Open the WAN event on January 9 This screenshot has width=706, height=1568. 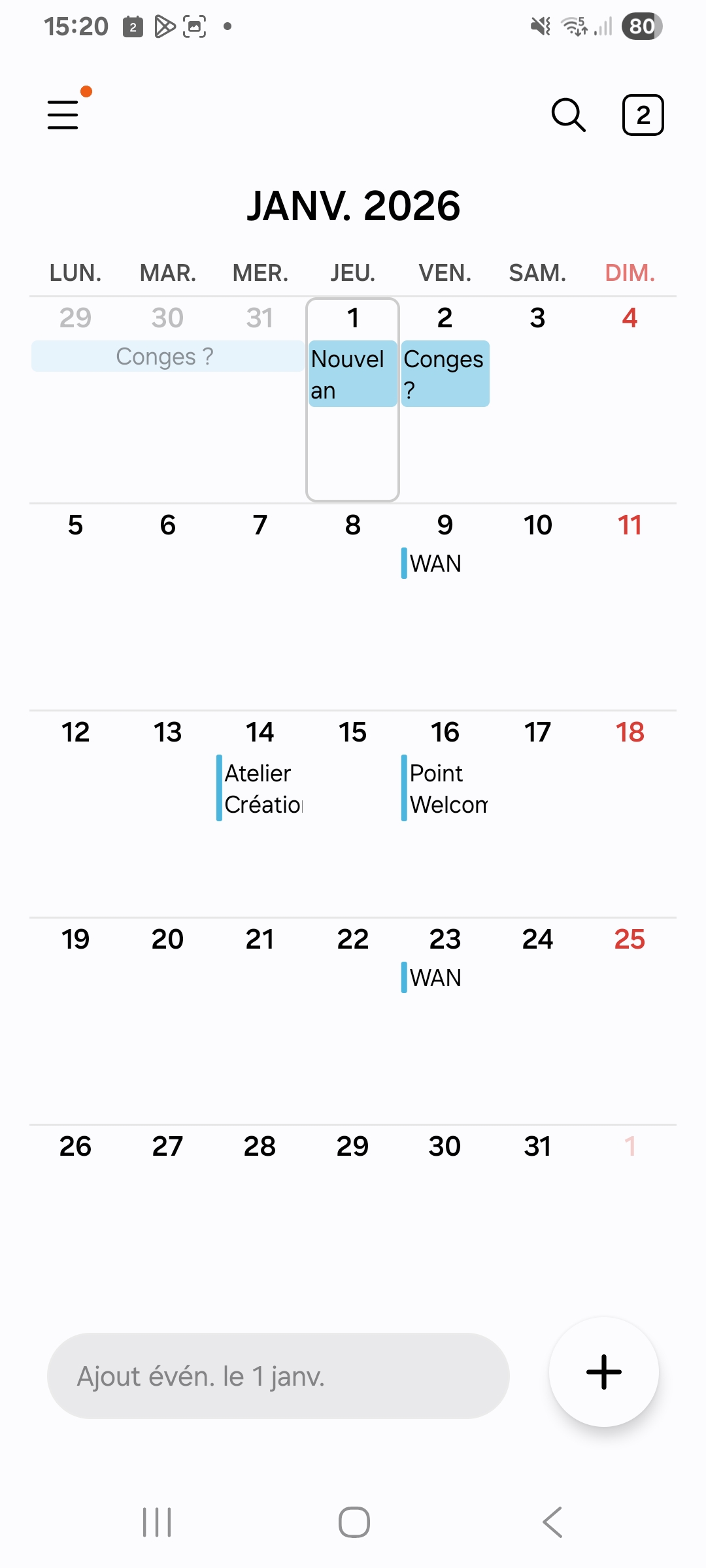click(434, 563)
